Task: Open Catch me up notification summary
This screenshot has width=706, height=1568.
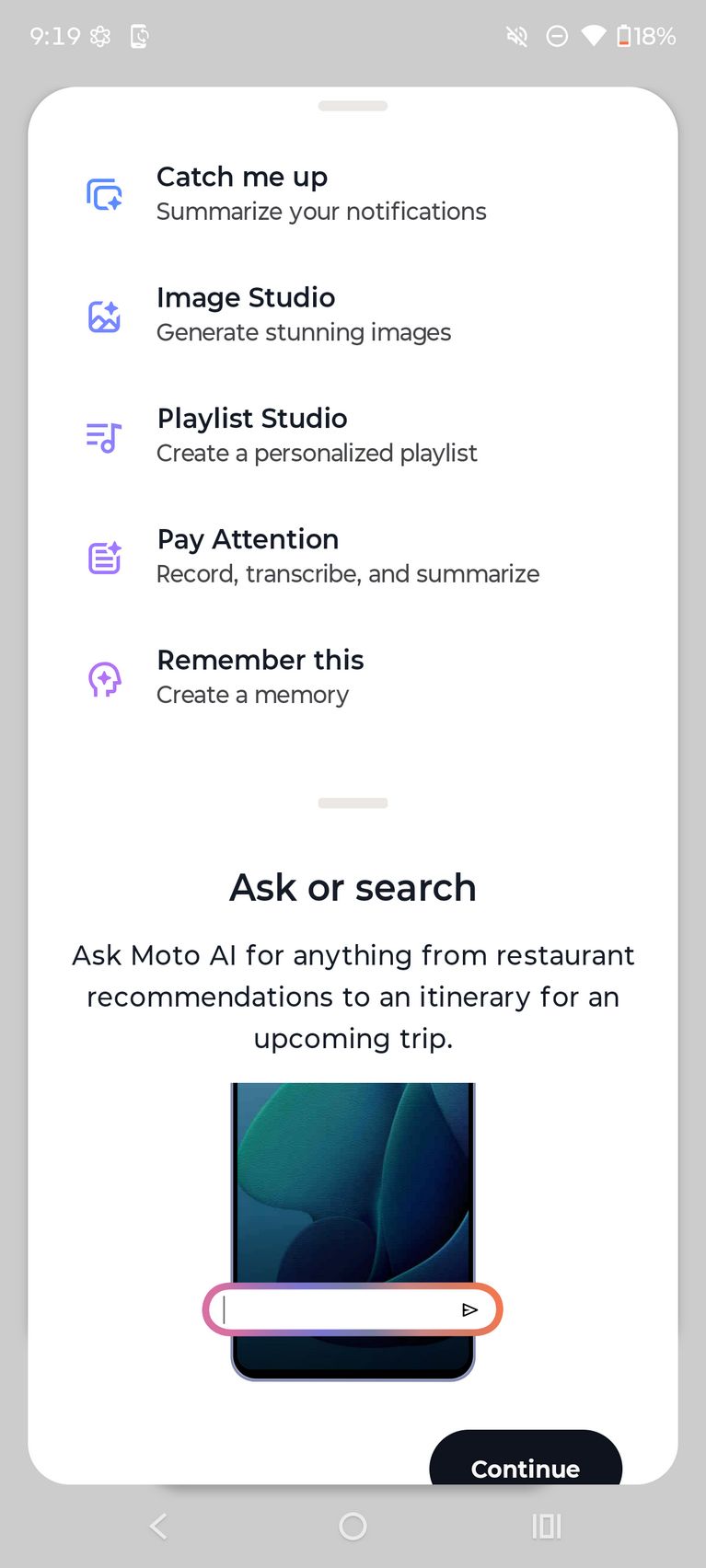Action: [x=320, y=193]
